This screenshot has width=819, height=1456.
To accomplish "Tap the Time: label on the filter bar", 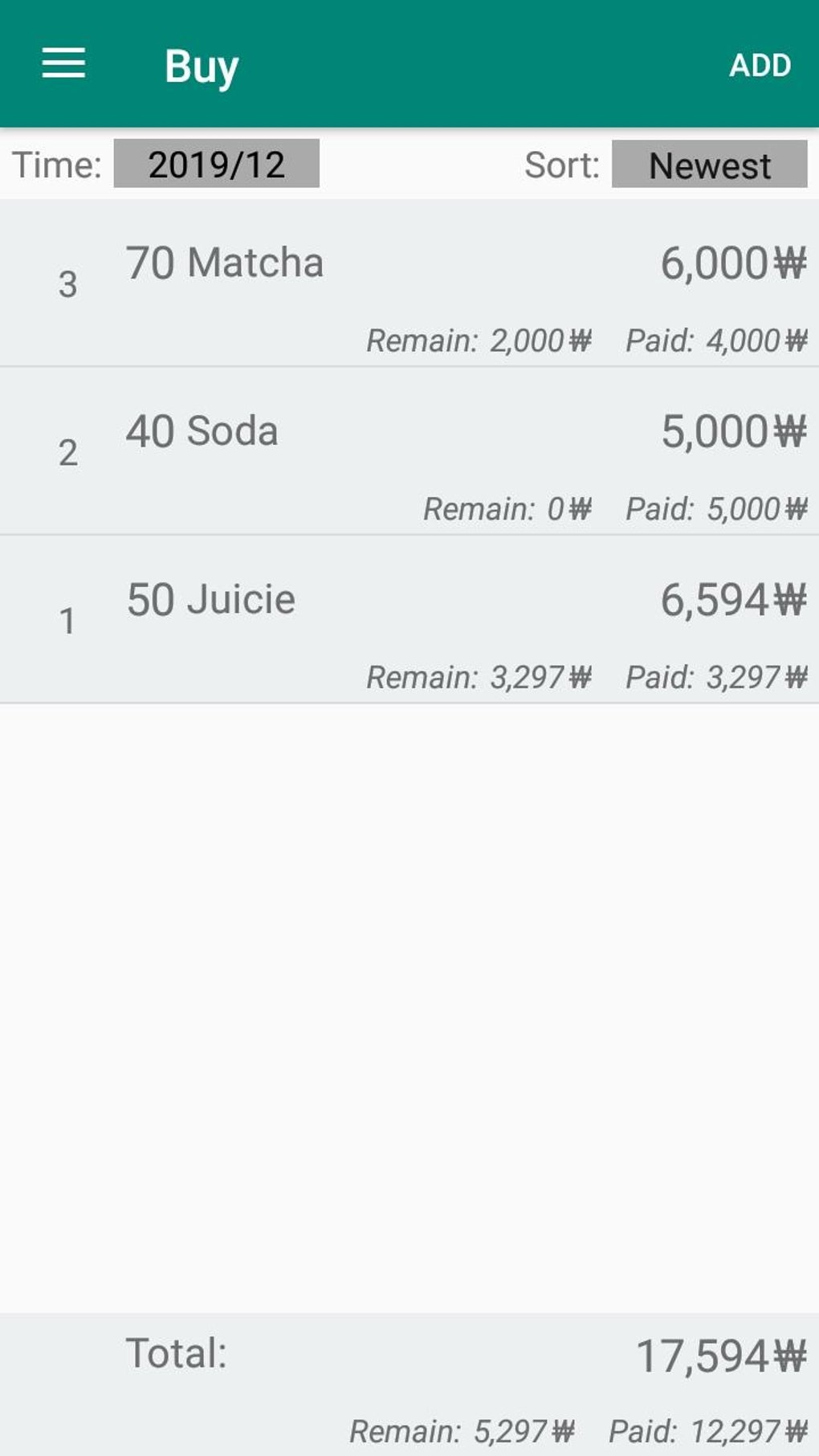I will [x=56, y=165].
